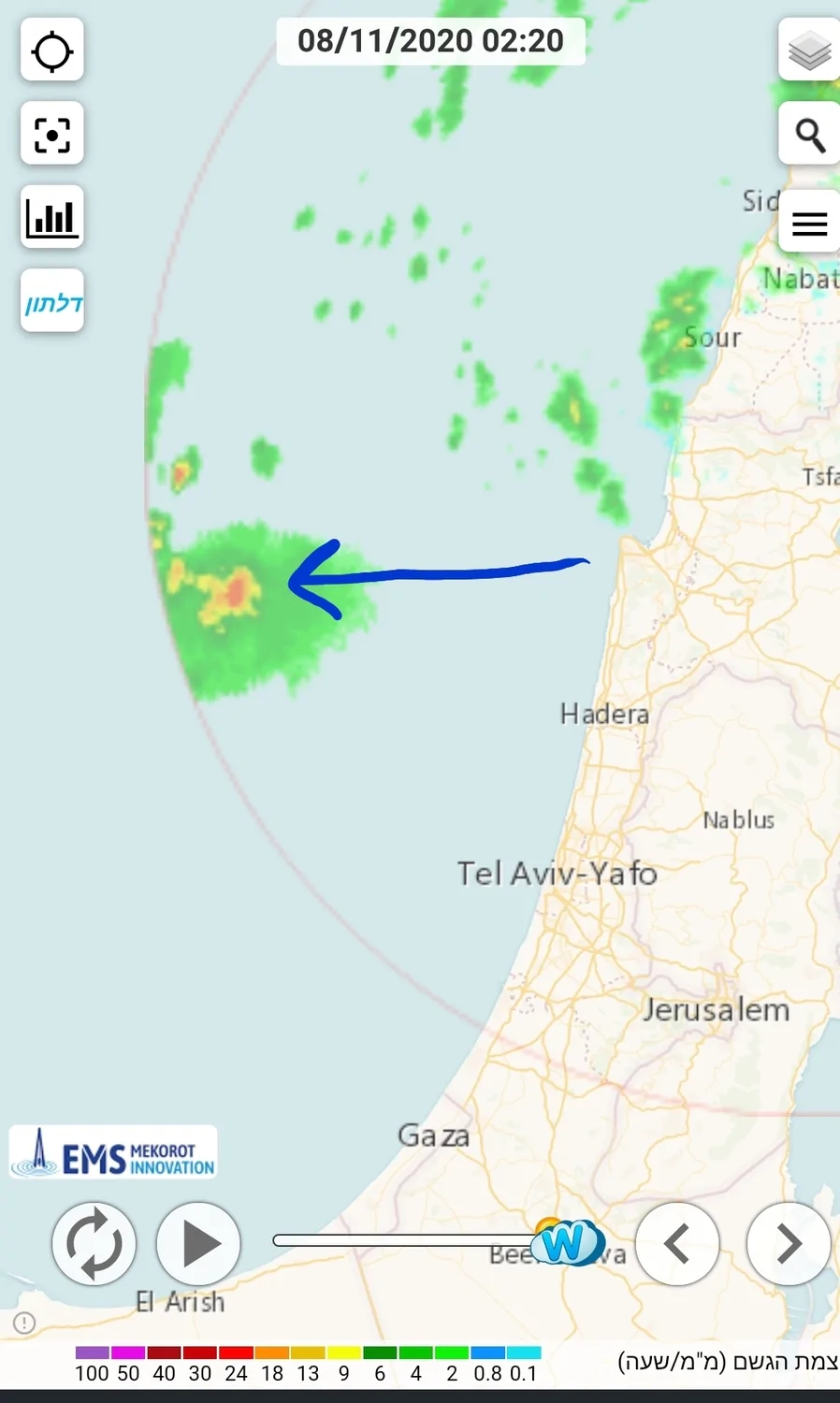Open the map layers selector

pyautogui.click(x=809, y=51)
